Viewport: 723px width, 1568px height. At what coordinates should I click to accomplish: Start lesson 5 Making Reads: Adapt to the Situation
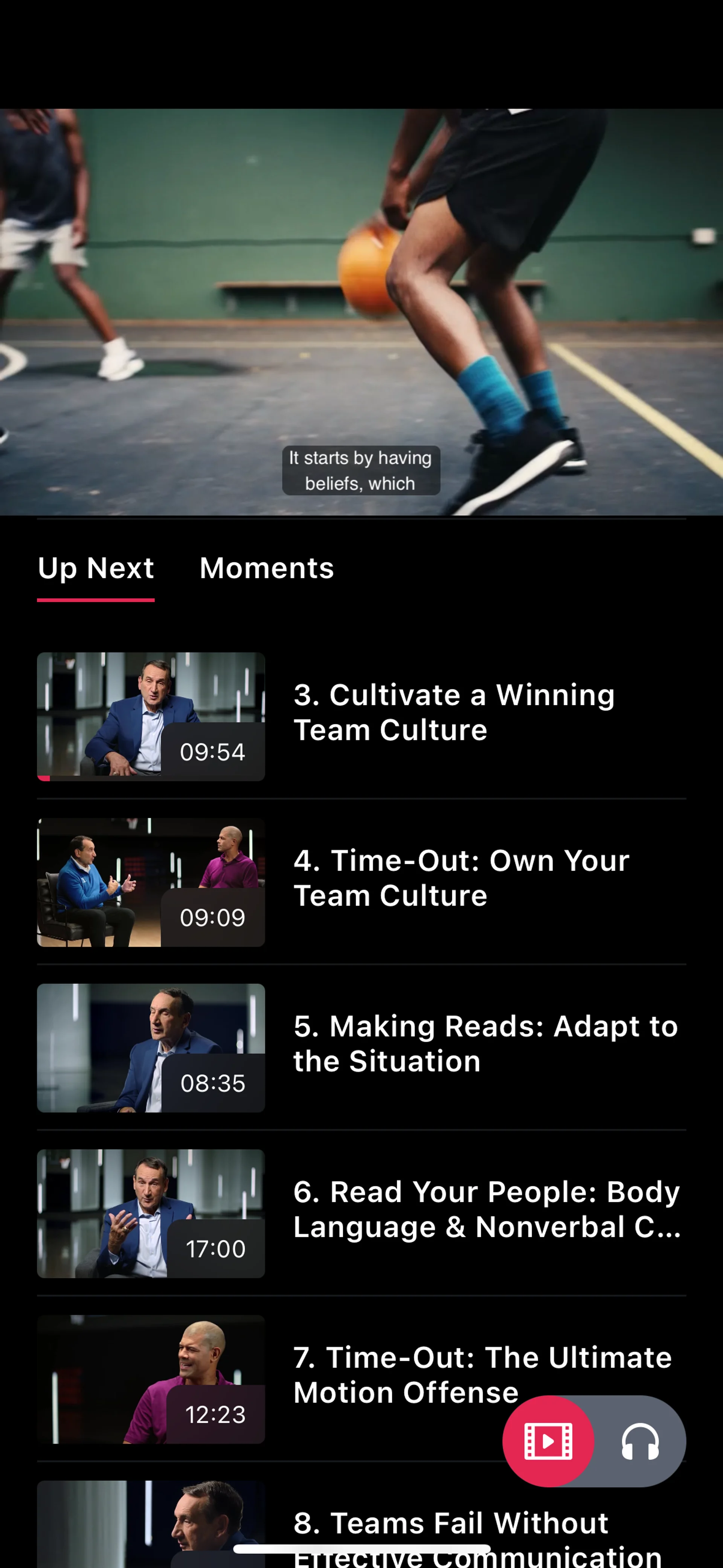pyautogui.click(x=361, y=1048)
